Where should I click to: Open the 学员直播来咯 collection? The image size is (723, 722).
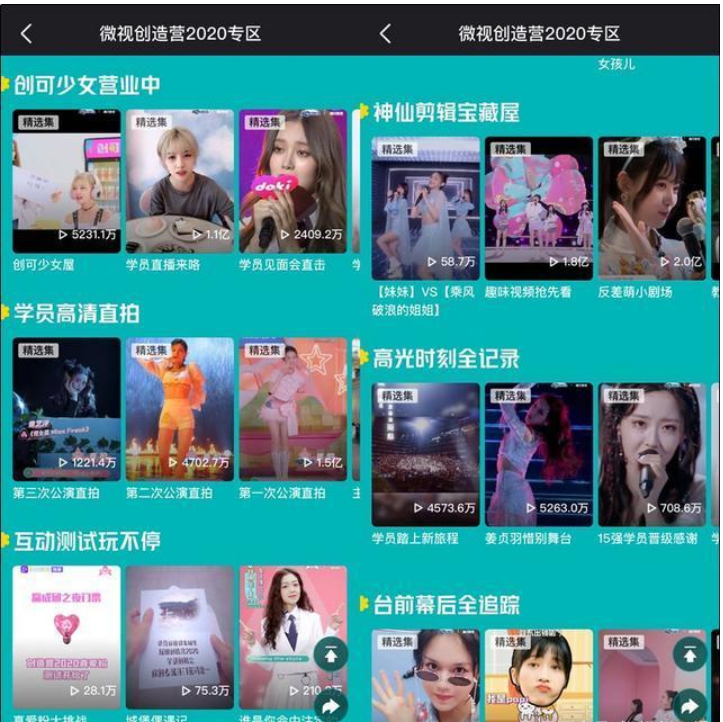(x=179, y=181)
